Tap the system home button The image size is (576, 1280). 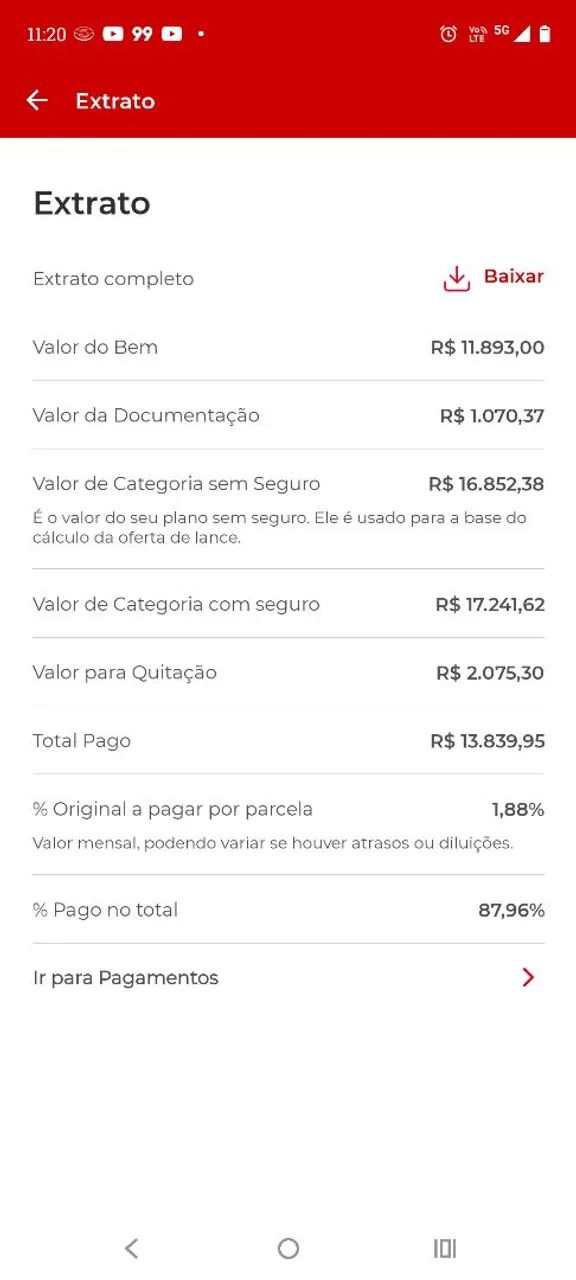[x=288, y=1248]
